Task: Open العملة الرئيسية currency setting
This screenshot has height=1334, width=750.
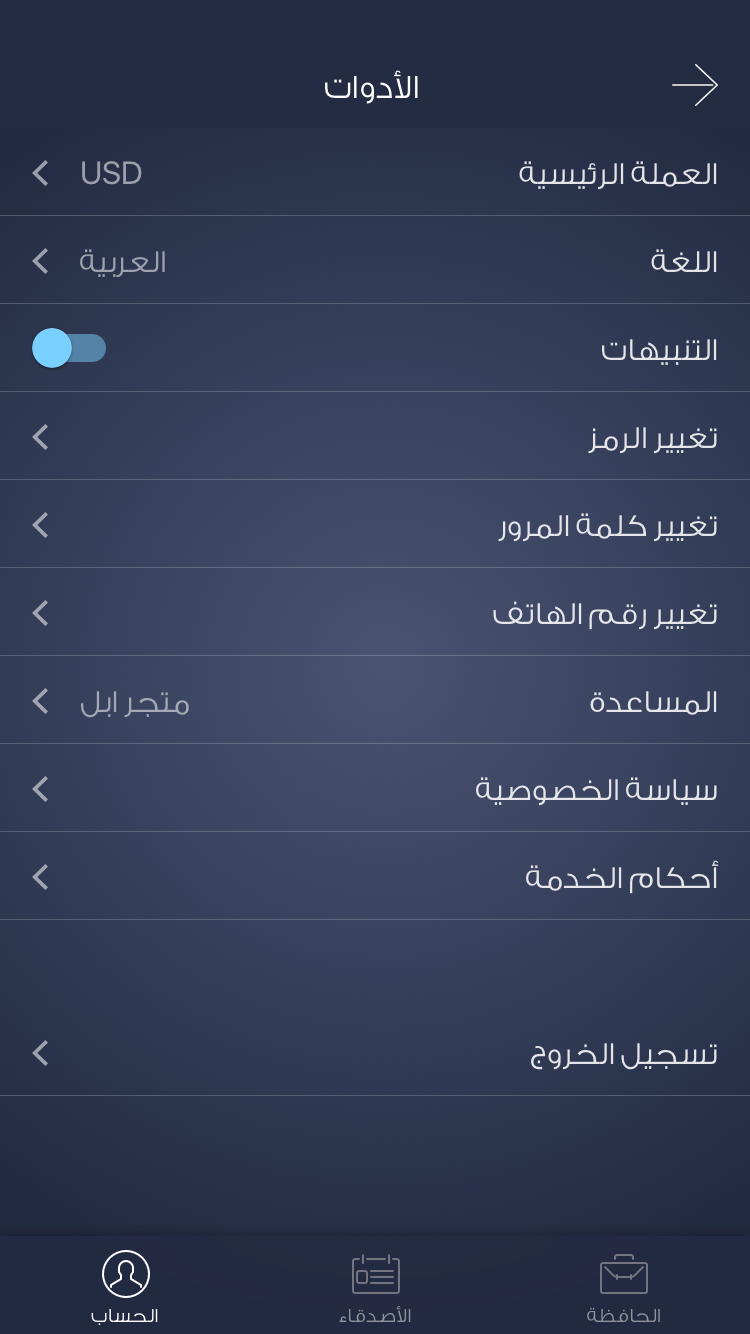Action: 375,173
